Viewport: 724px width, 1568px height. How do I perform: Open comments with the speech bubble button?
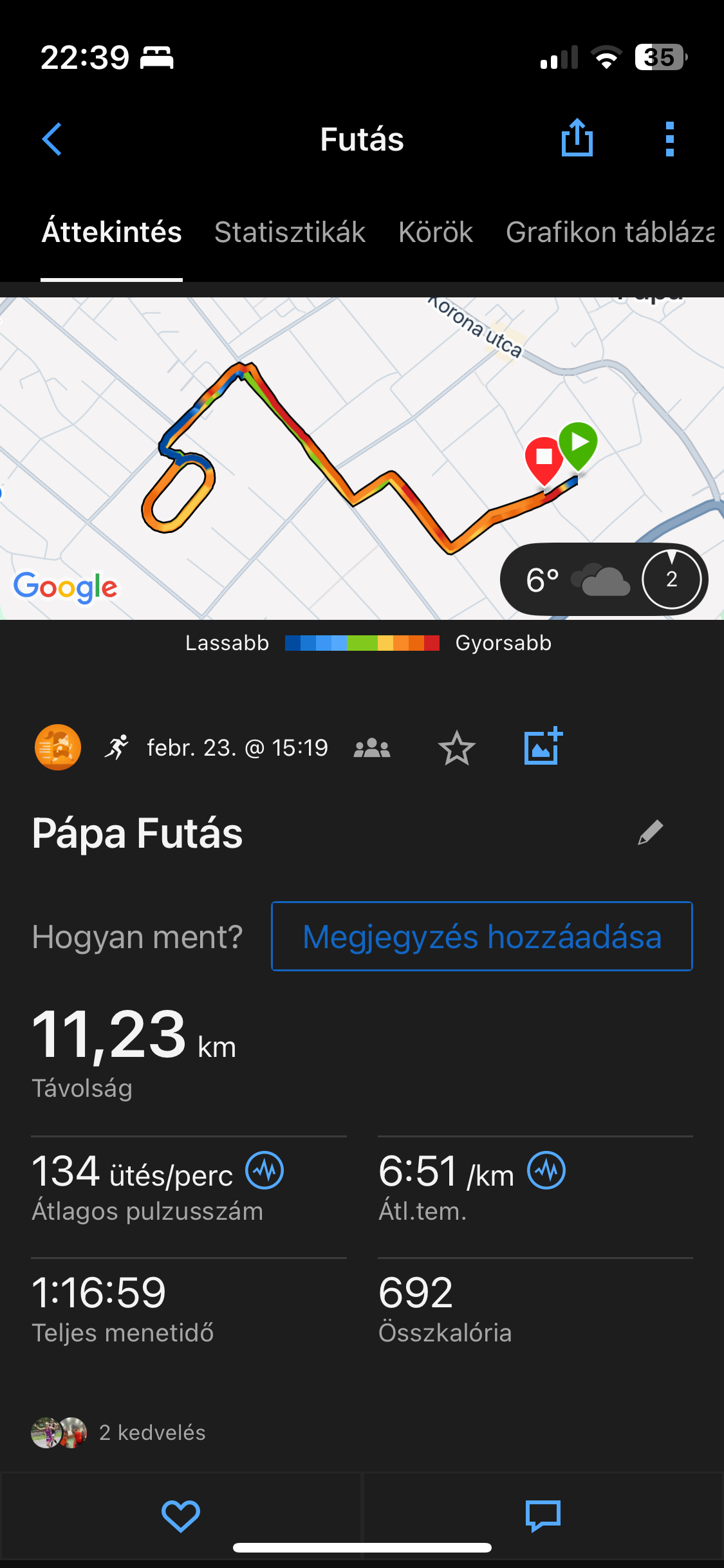[x=543, y=1516]
